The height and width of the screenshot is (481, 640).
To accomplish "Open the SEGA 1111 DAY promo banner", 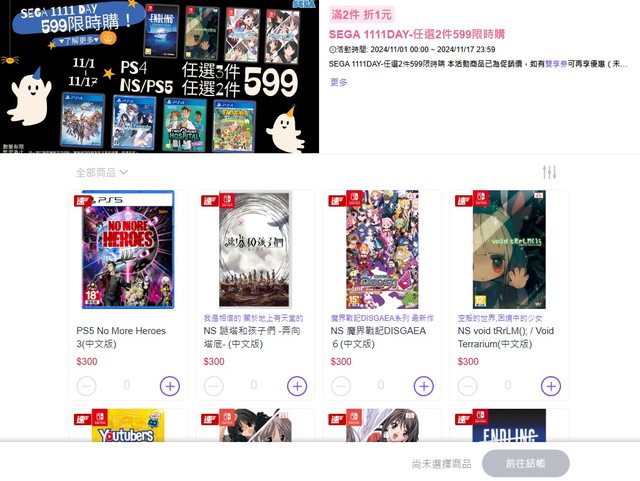I will tap(160, 76).
